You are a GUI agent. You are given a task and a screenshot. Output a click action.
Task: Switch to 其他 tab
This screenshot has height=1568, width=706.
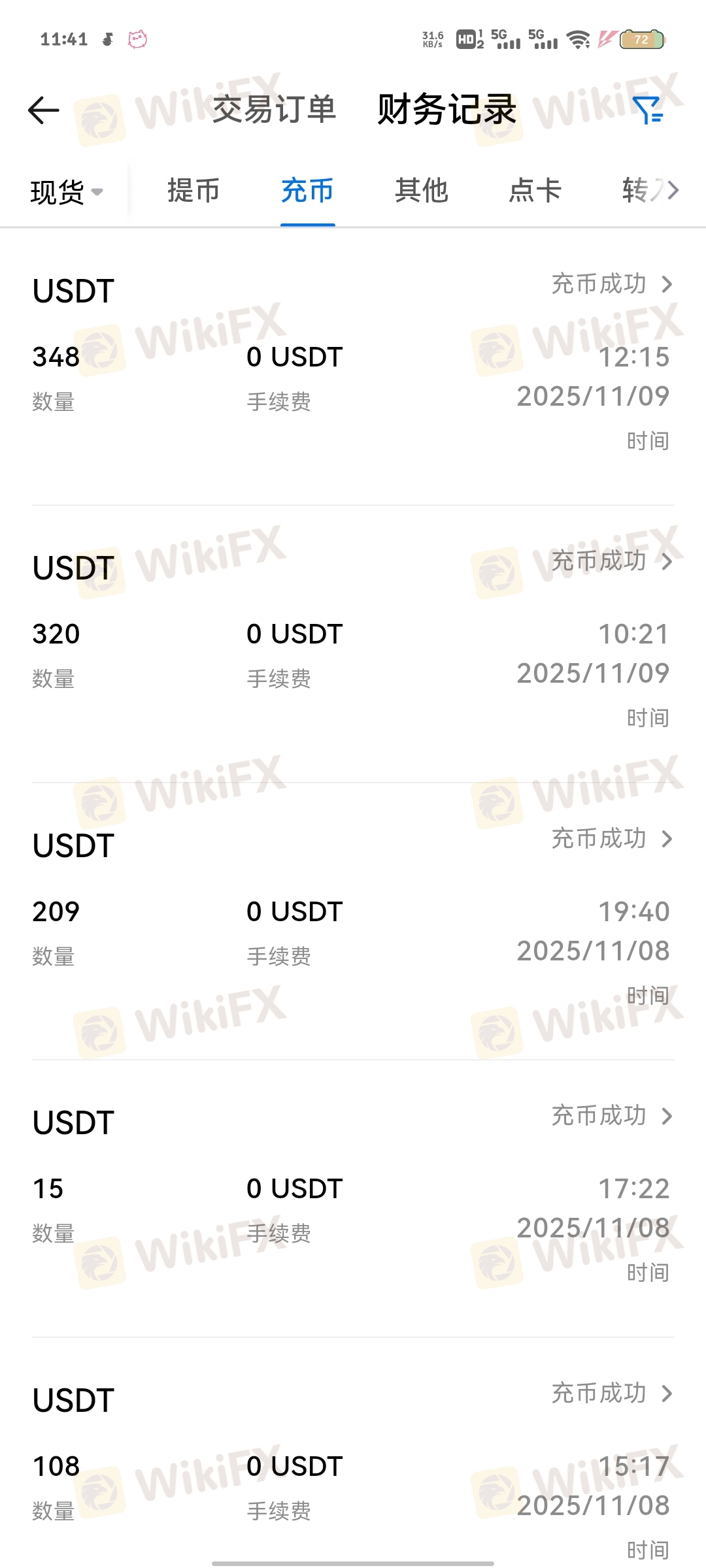pyautogui.click(x=422, y=191)
